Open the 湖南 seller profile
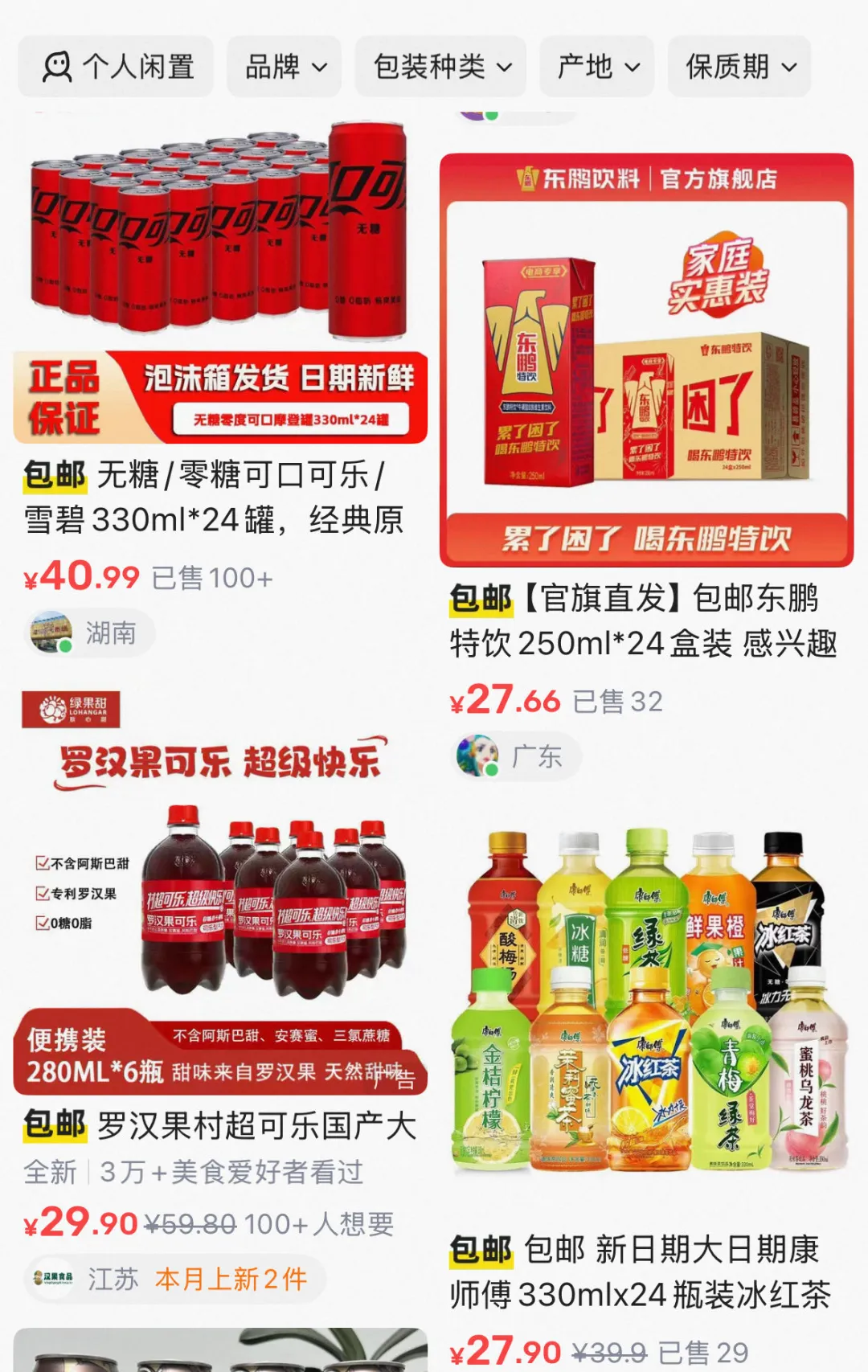The image size is (868, 1372). (x=90, y=633)
